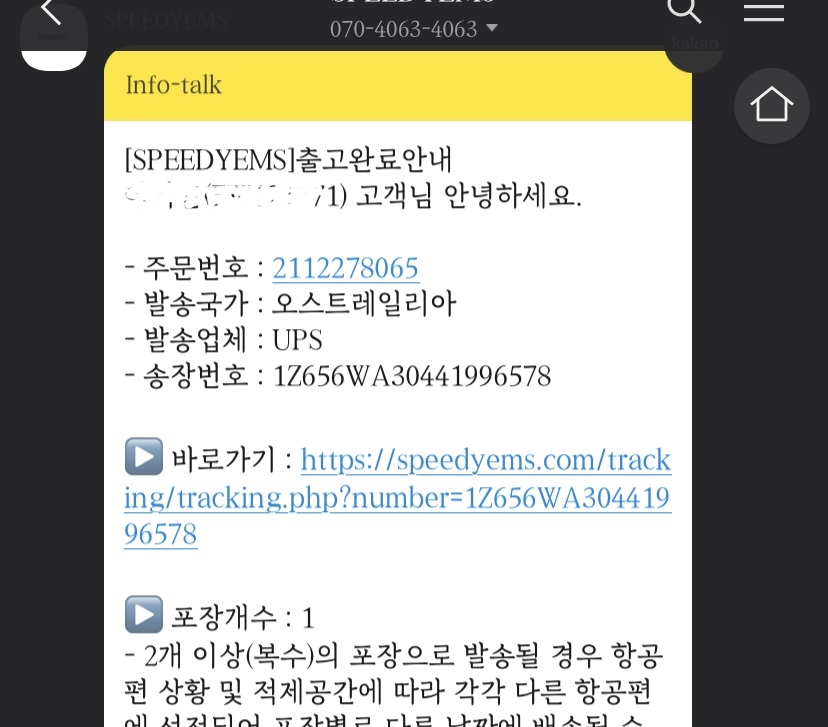Screen dimensions: 828x727
Task: Open the SPEEDYEMS sender profile picture
Action: 54,38
